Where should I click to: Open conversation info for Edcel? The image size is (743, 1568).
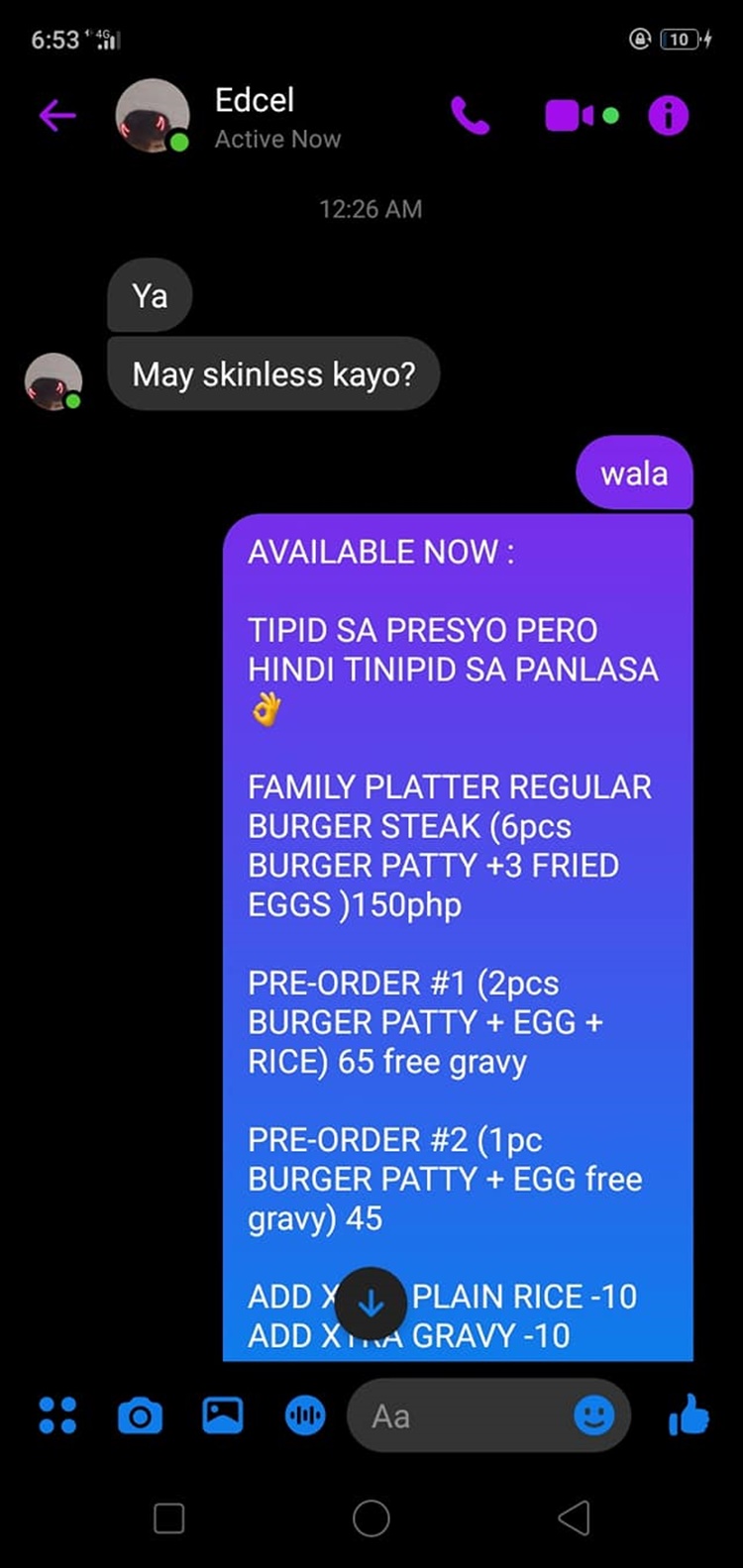[x=669, y=116]
